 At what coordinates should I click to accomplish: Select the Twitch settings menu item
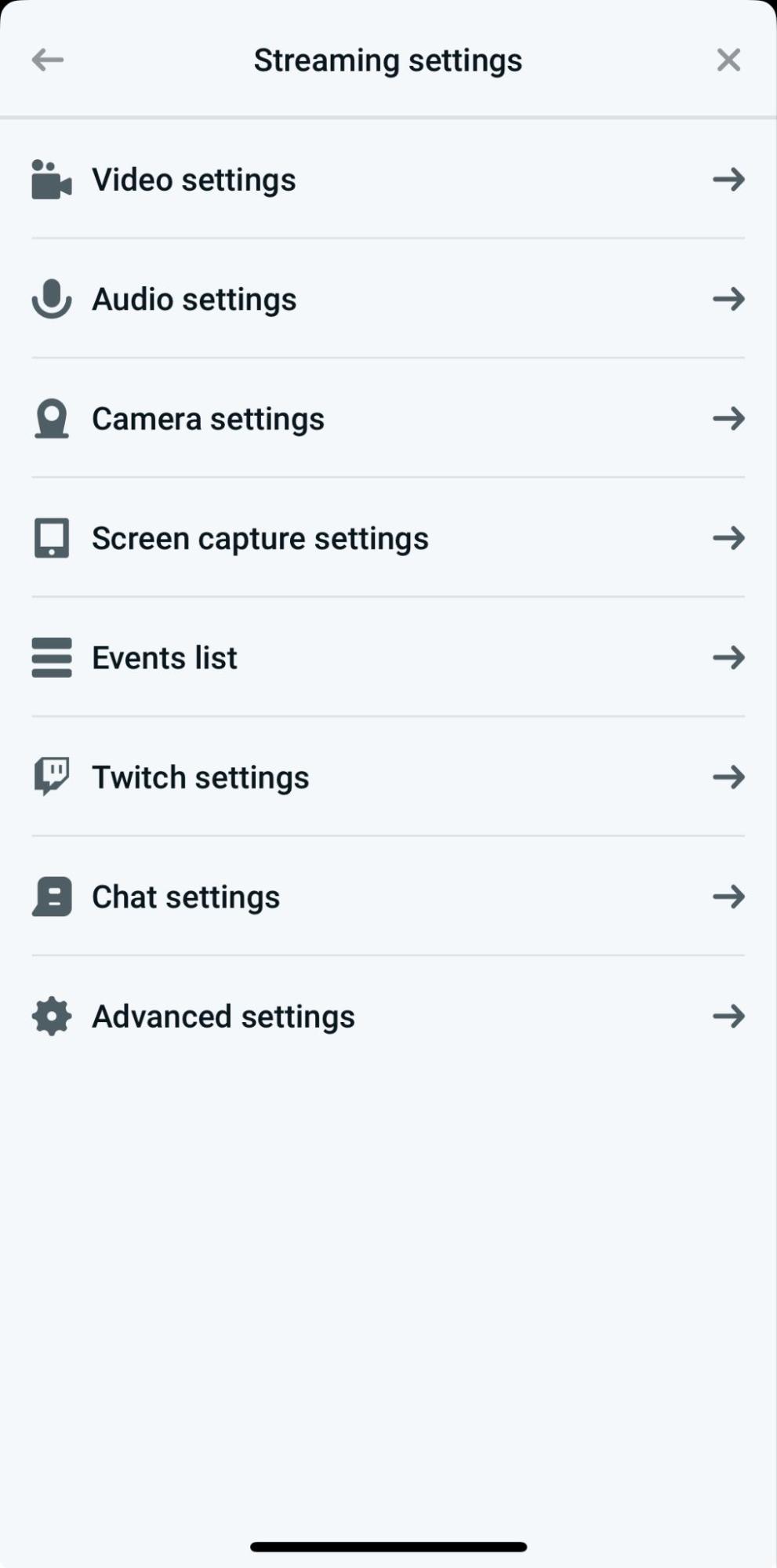[201, 777]
